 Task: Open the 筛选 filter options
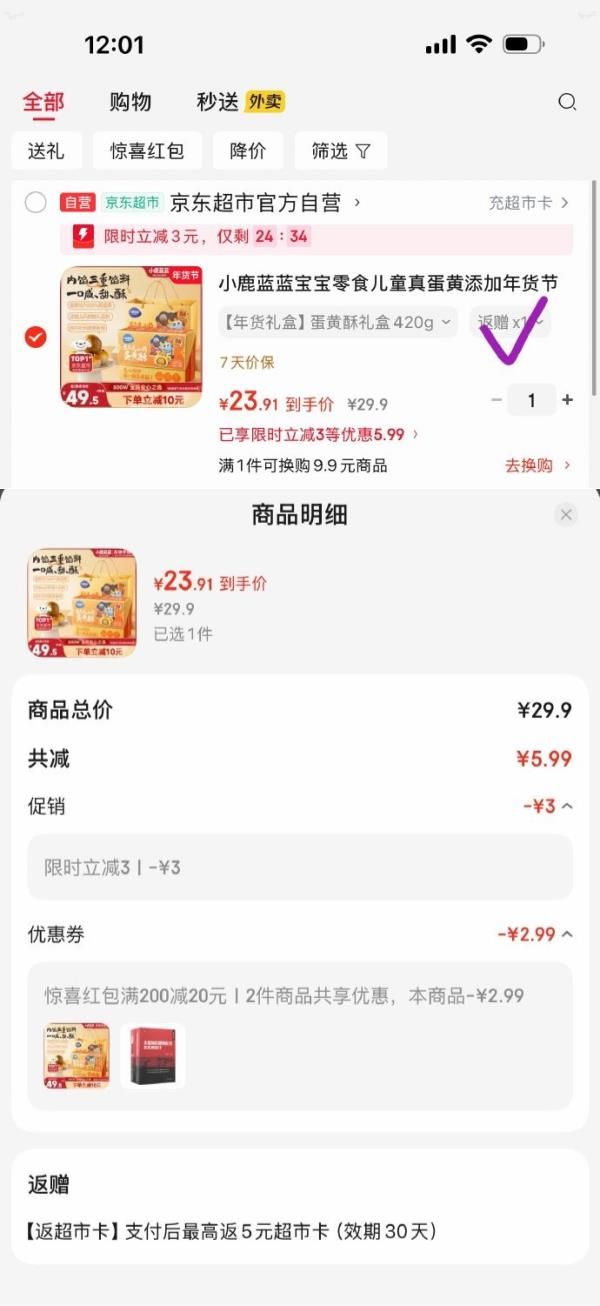pyautogui.click(x=340, y=151)
